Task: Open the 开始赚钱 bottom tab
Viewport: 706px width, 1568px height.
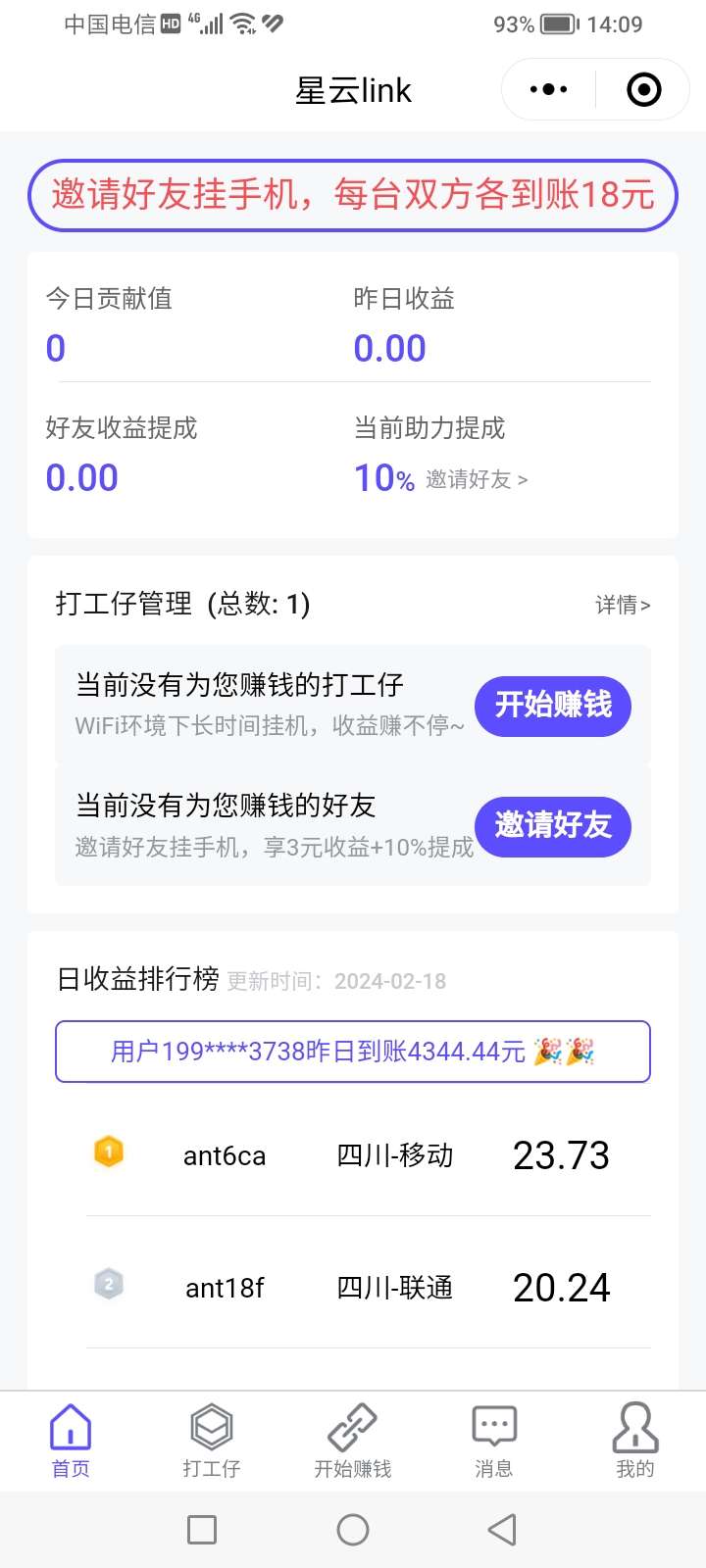Action: click(353, 1441)
